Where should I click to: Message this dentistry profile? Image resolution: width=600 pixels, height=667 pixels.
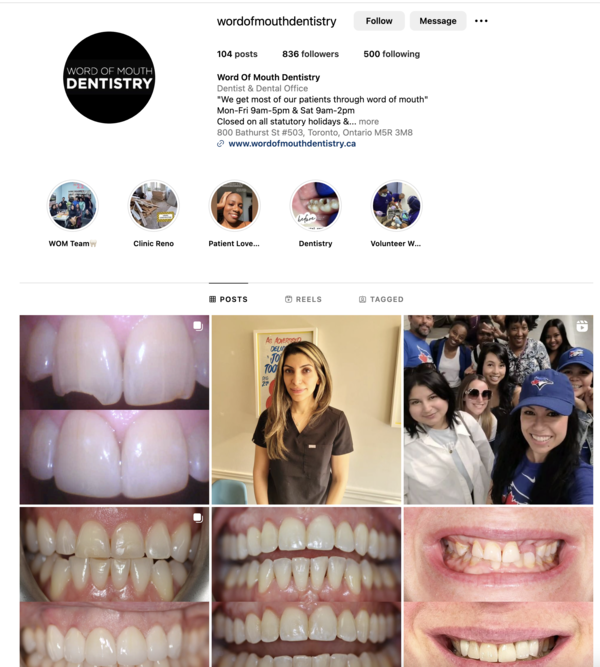(438, 21)
